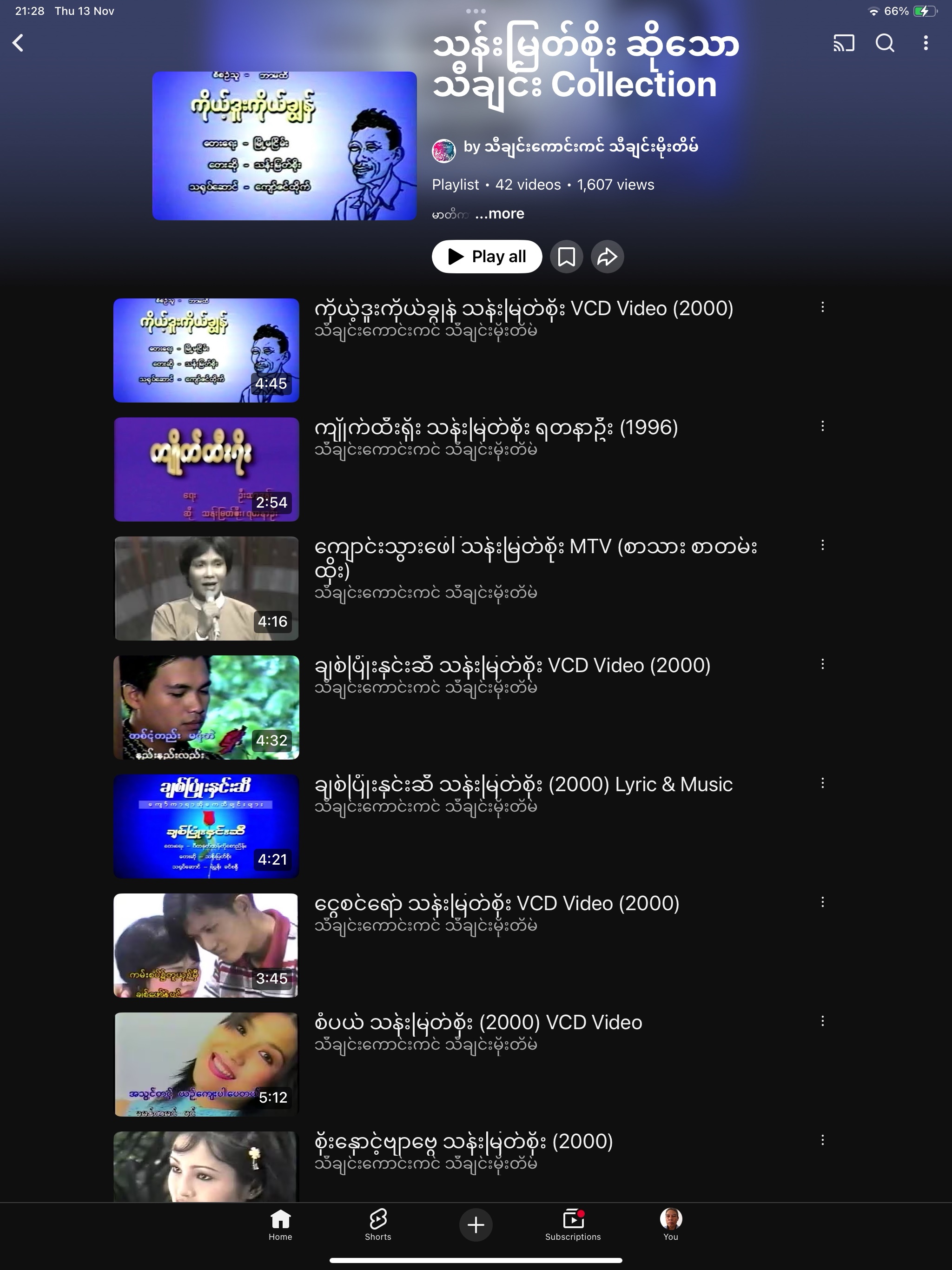
Task: Go back using the top arrow
Action: coord(19,43)
